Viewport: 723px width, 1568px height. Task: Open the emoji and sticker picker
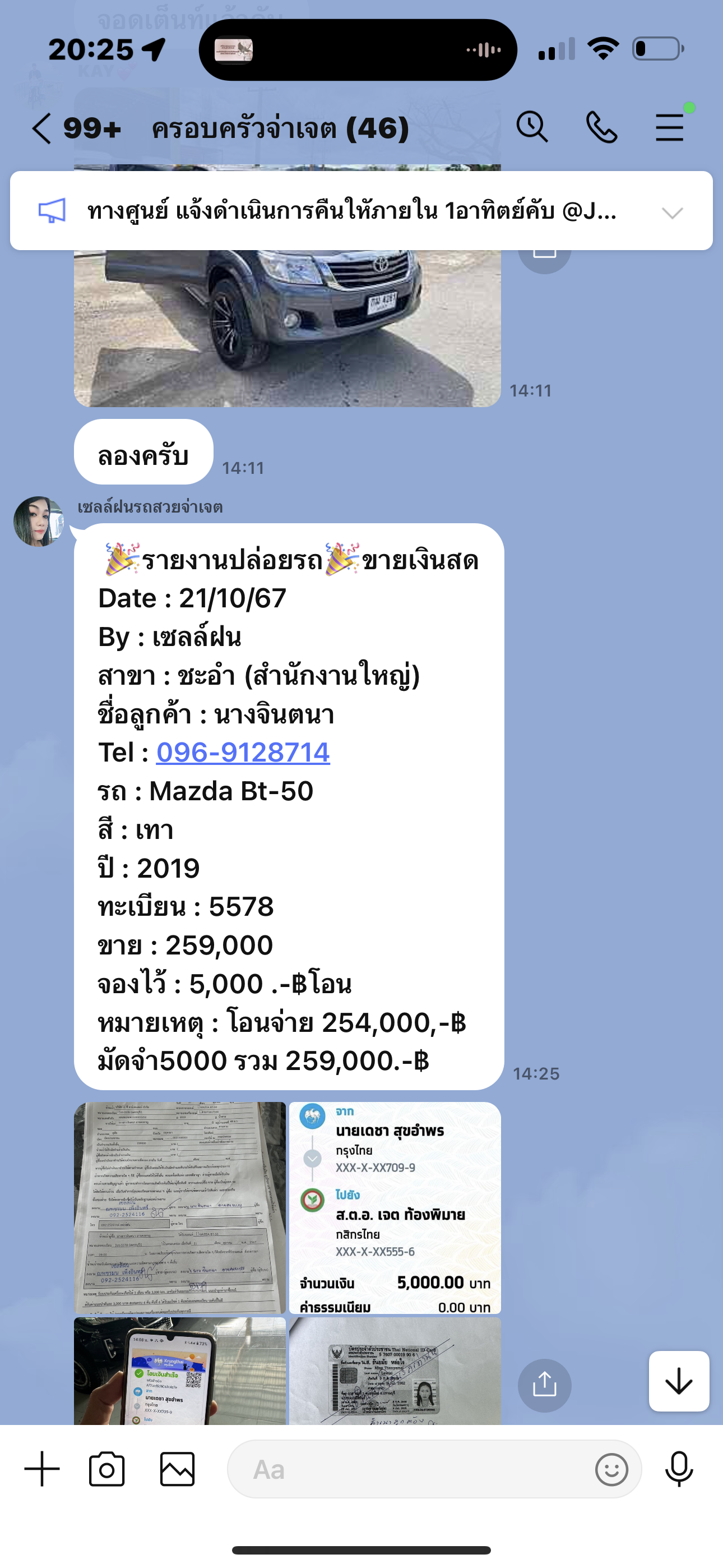point(611,1469)
